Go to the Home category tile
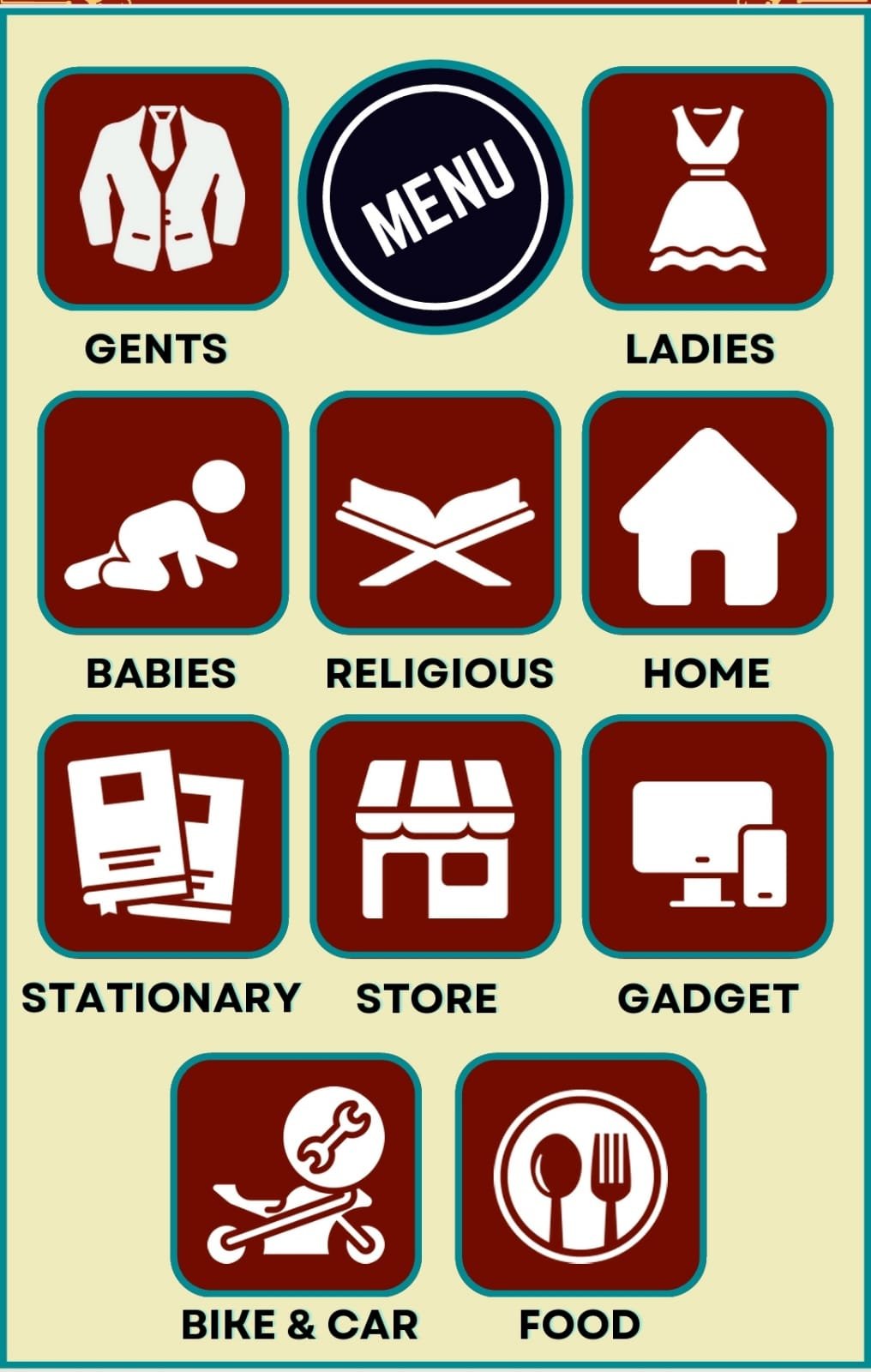Image resolution: width=871 pixels, height=1372 pixels. [707, 513]
